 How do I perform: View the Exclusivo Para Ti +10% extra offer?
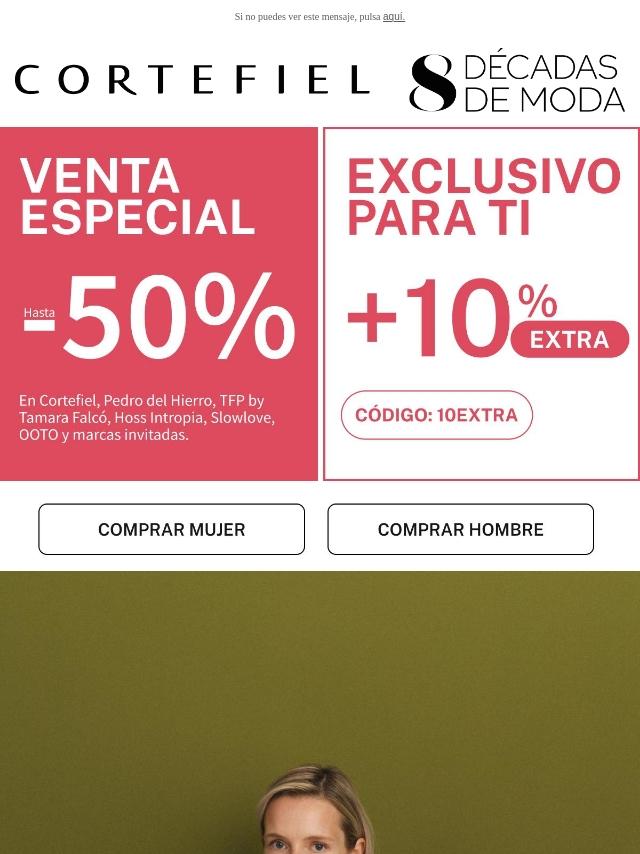point(481,304)
